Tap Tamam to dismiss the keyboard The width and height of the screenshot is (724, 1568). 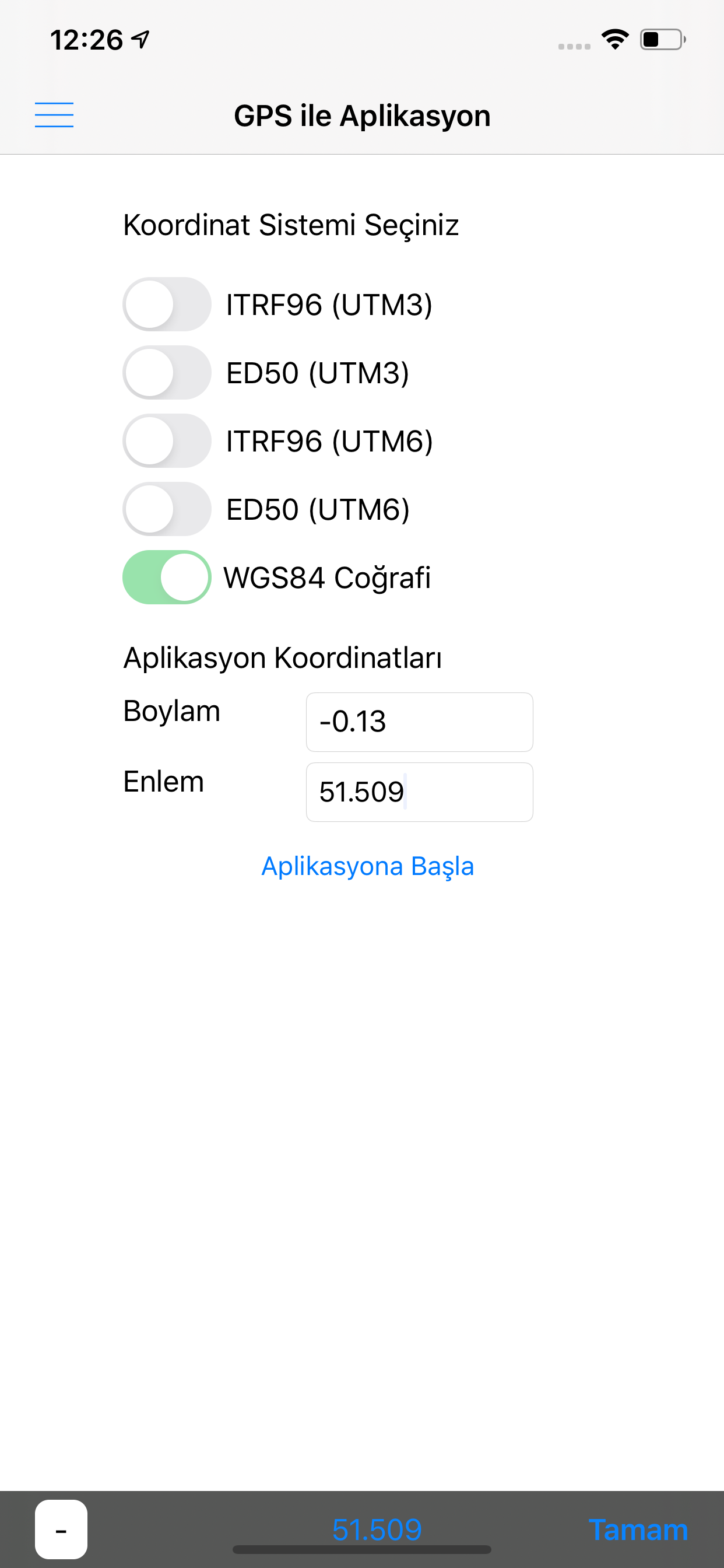point(638,1528)
